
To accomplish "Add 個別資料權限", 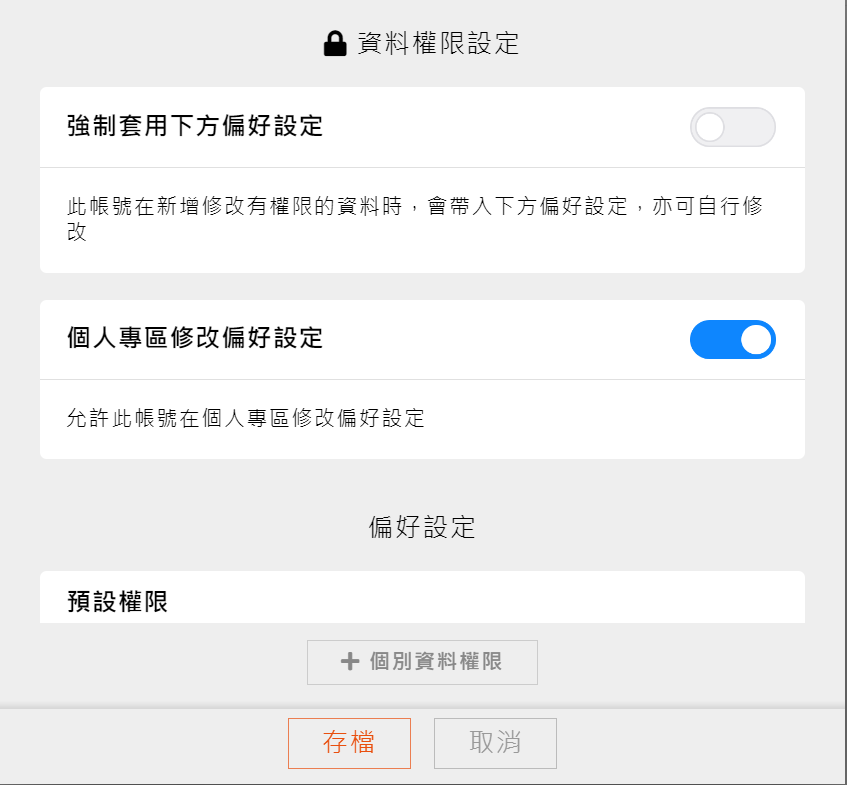I will (422, 662).
